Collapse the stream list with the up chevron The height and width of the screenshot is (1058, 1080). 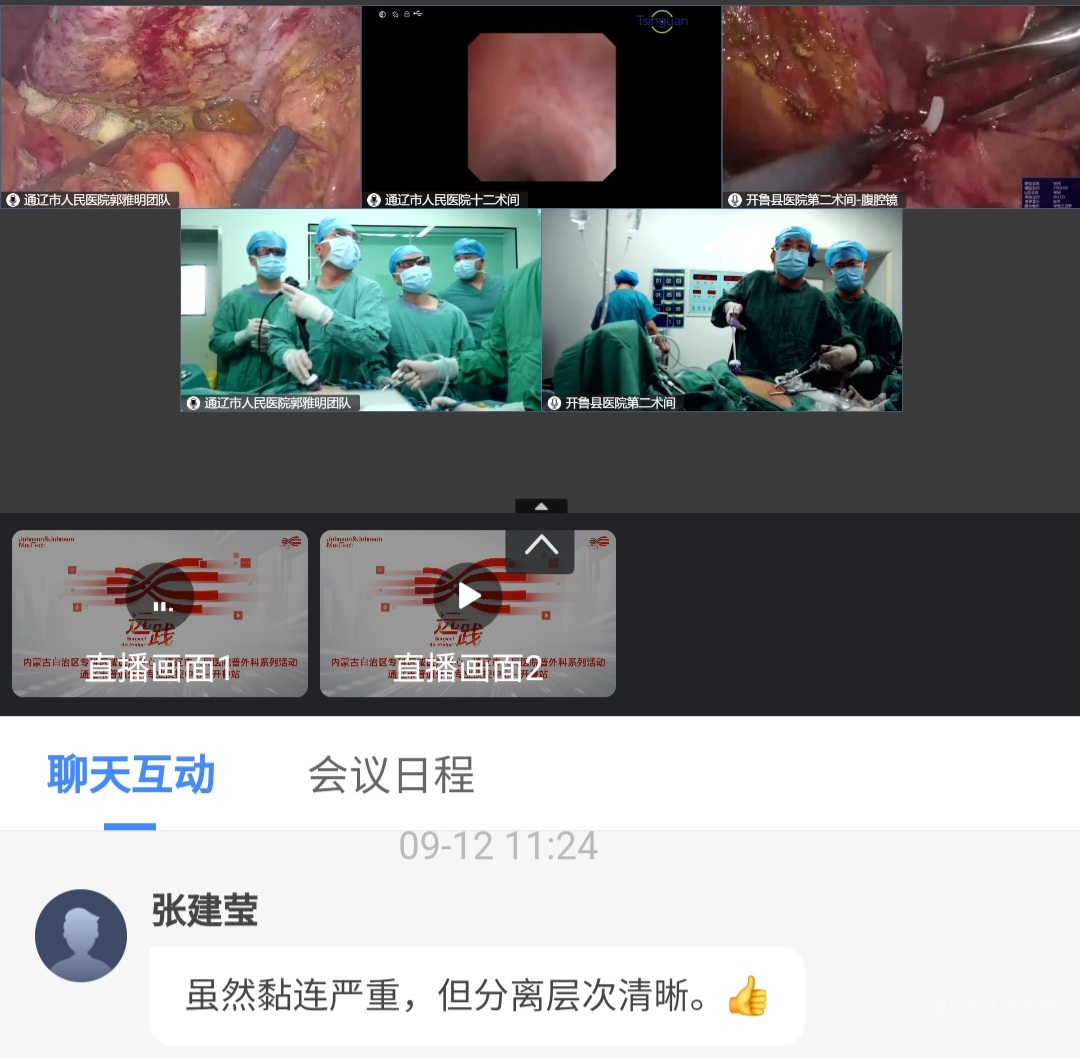541,545
